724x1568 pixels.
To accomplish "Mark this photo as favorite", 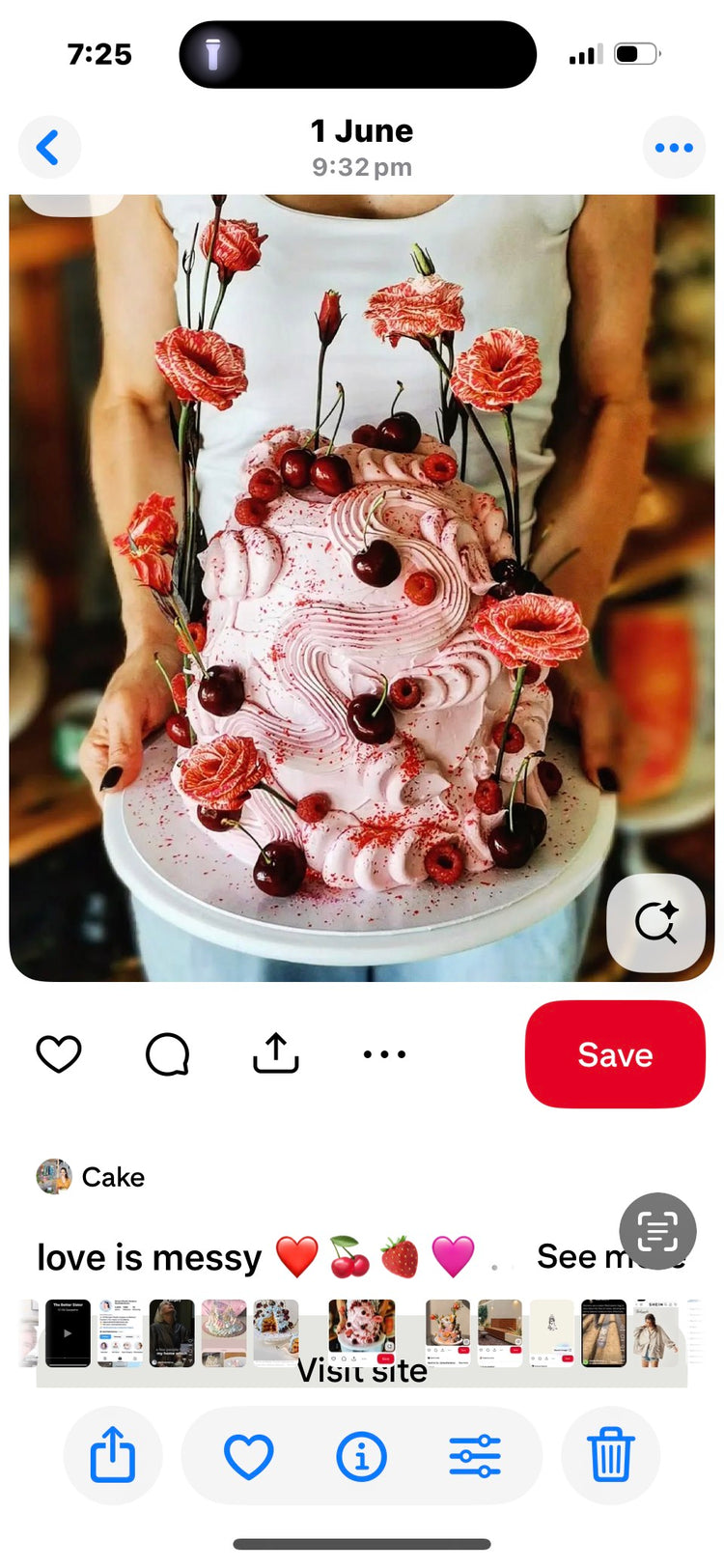I will click(x=248, y=1456).
